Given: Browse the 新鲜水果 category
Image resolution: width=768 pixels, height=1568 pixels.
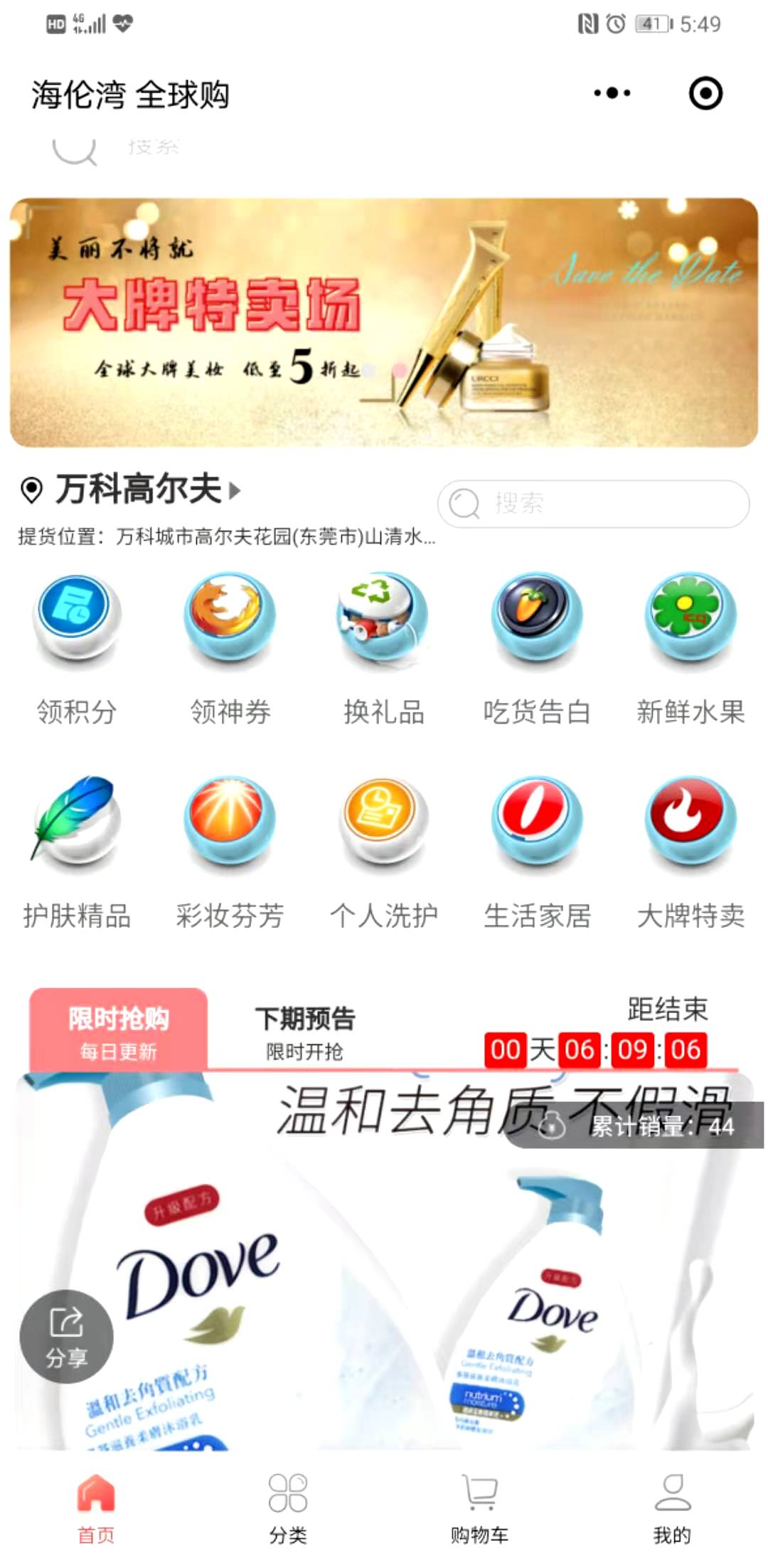Looking at the screenshot, I should pos(690,649).
